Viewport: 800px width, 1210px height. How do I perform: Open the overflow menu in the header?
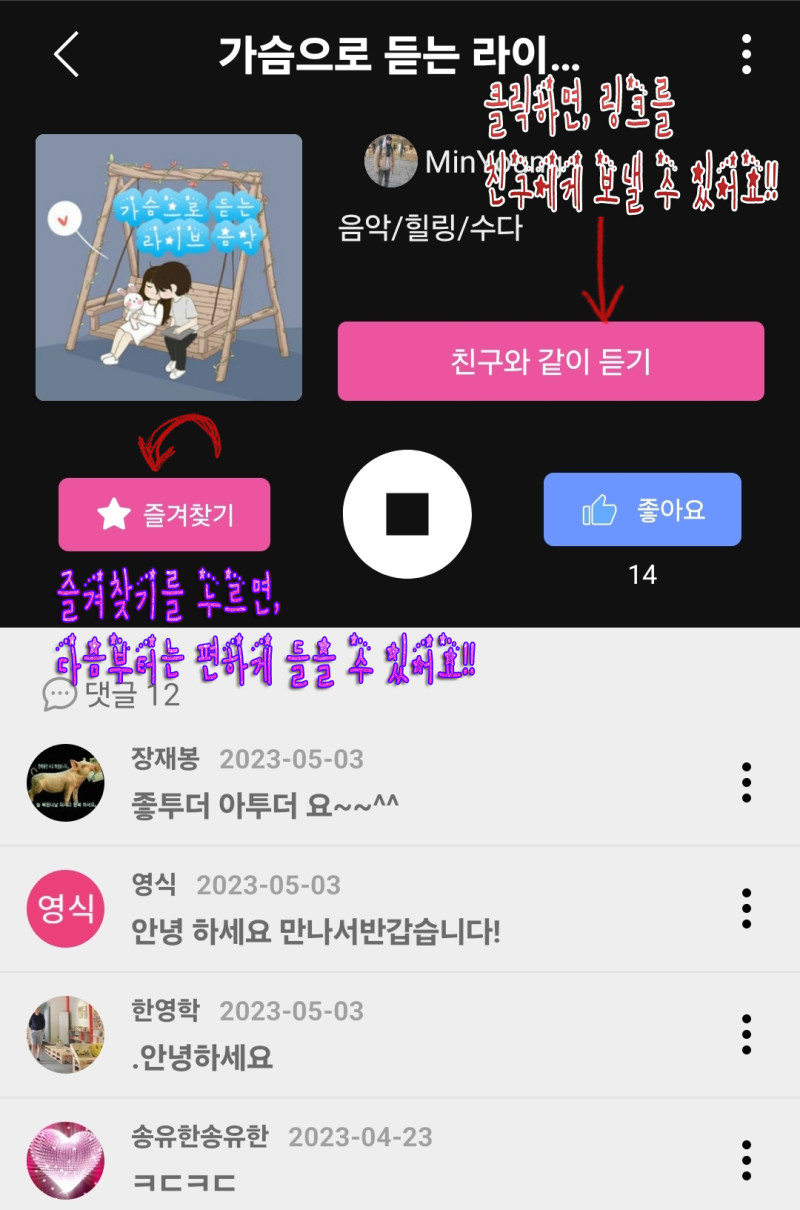coord(746,54)
